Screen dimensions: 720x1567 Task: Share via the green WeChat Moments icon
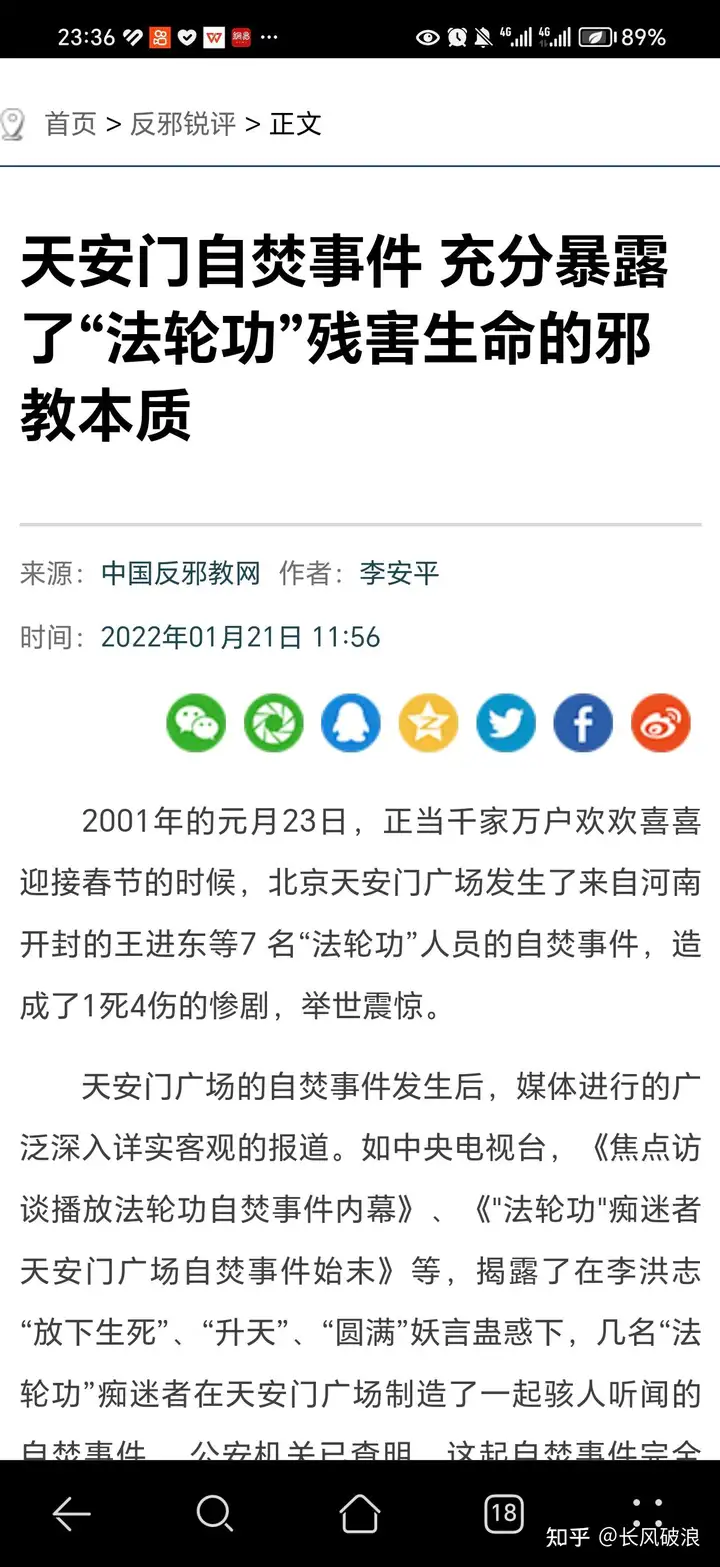point(274,723)
